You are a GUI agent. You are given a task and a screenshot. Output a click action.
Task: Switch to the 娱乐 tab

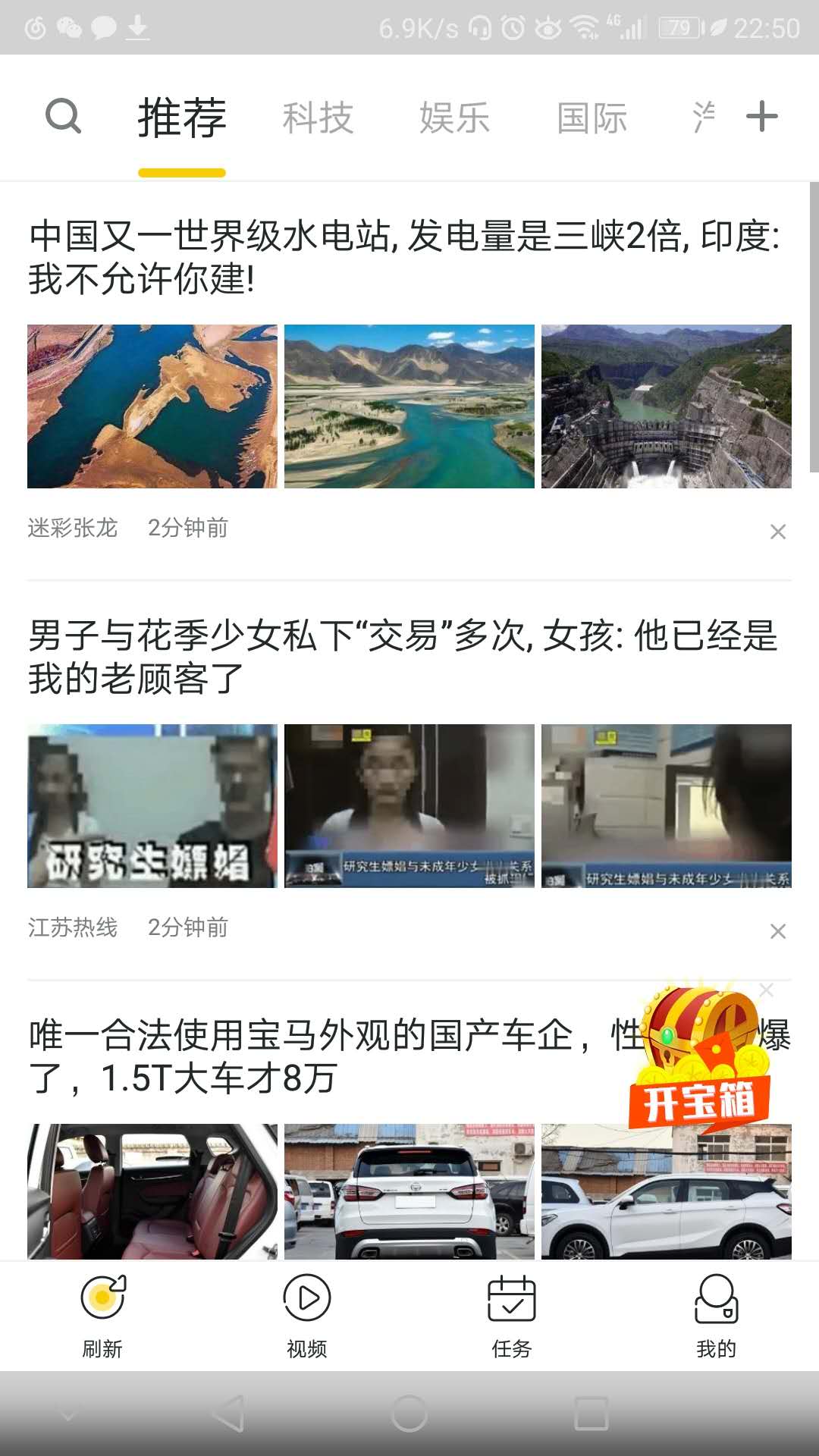[x=453, y=115]
